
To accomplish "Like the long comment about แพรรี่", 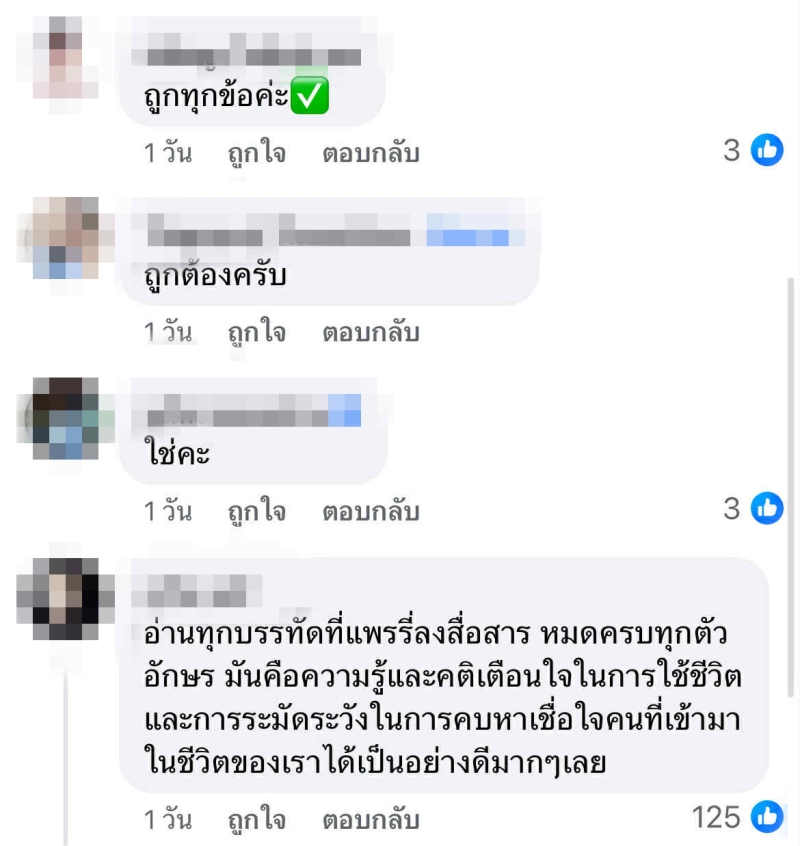I will [x=256, y=821].
